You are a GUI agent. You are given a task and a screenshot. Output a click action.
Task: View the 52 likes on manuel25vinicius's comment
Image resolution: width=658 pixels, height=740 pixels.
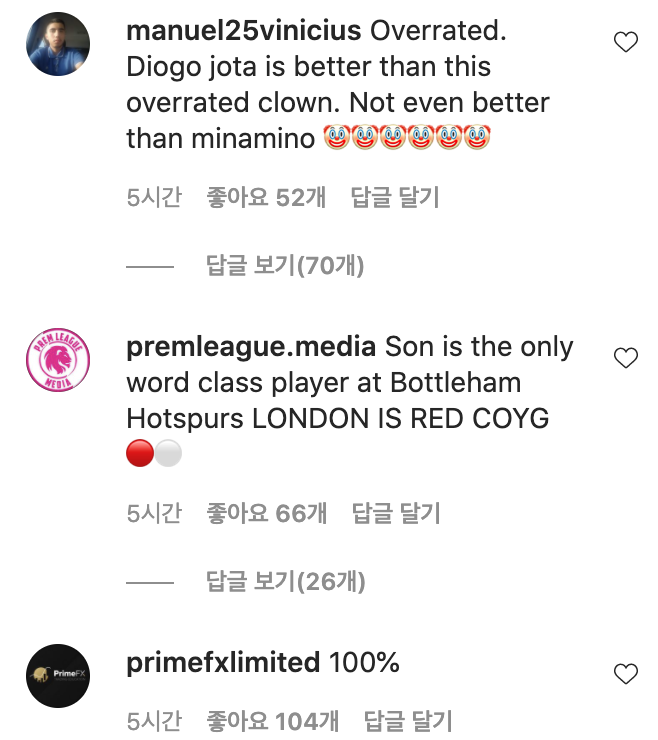(266, 198)
